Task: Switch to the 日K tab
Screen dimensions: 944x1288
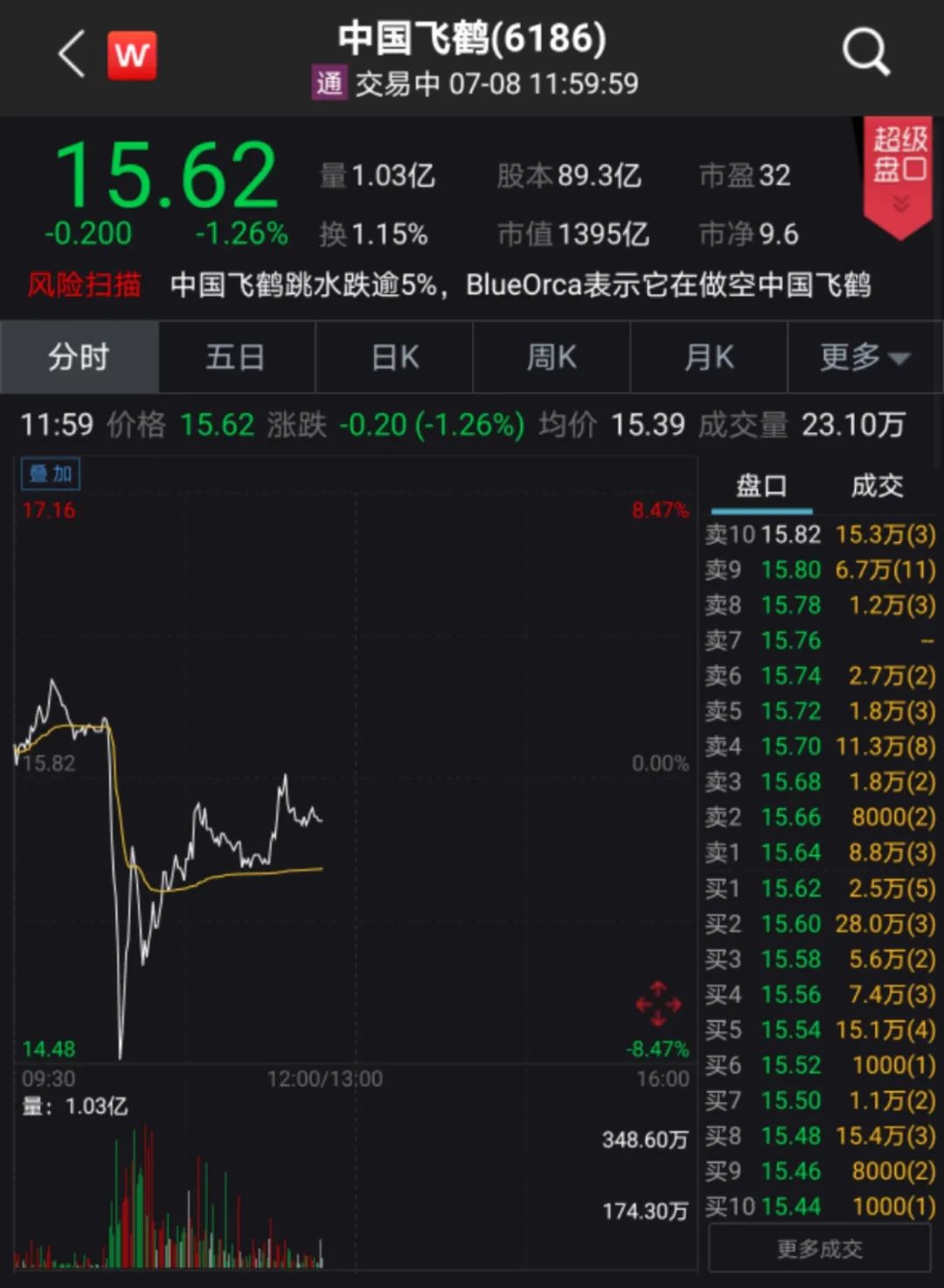Action: click(394, 357)
